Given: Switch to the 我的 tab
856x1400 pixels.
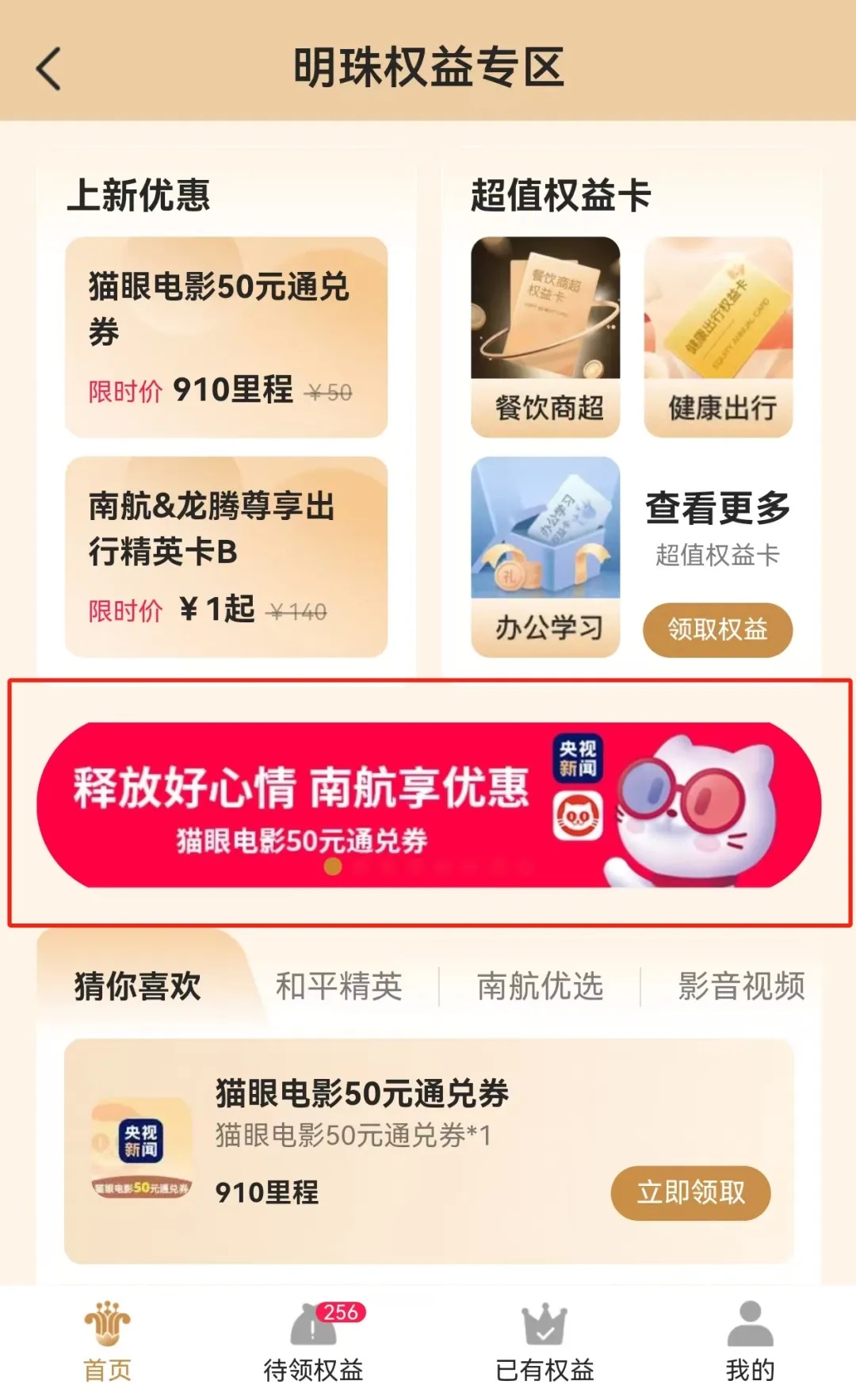Looking at the screenshot, I should [750, 1341].
